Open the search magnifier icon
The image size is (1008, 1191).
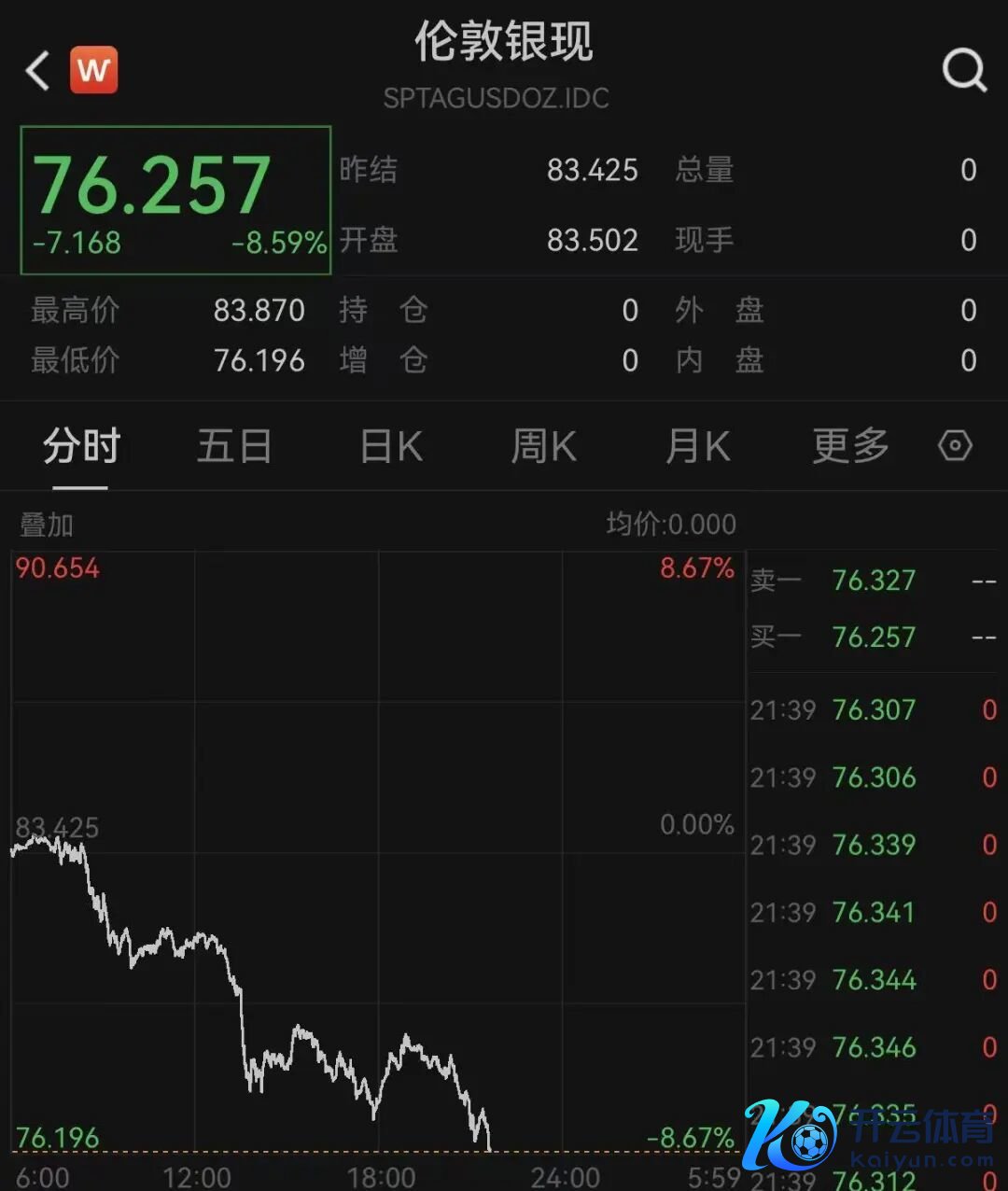964,70
